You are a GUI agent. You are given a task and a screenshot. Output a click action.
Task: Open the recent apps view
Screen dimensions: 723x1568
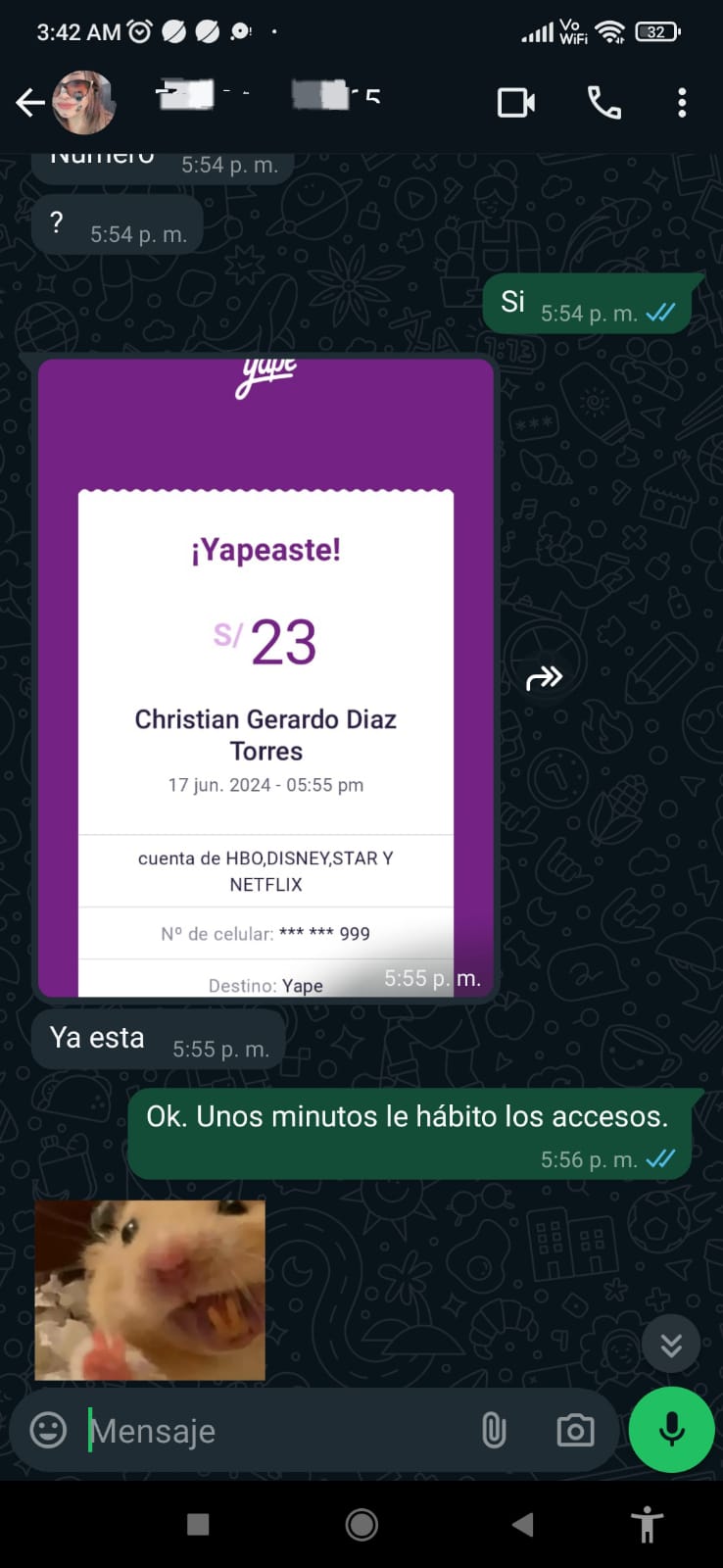point(198,1524)
